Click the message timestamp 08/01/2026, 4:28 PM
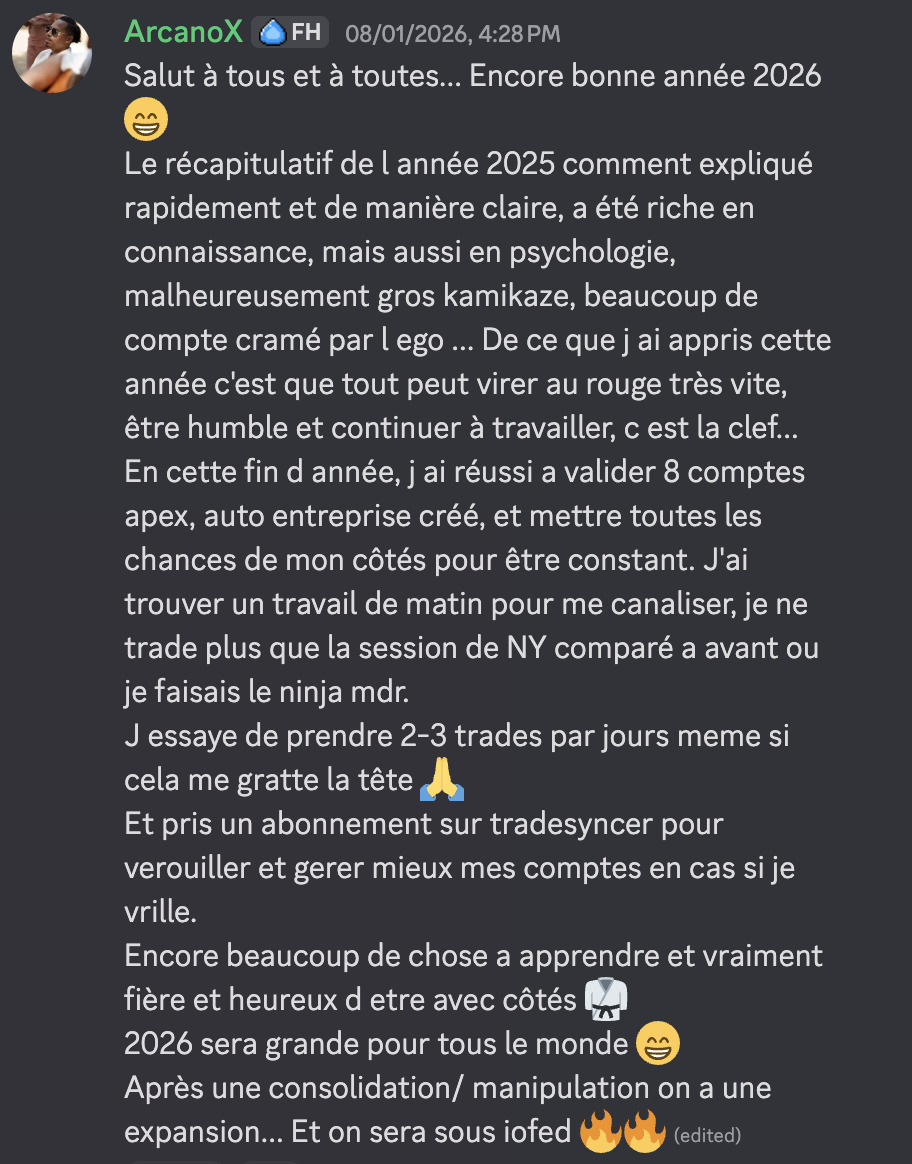This screenshot has height=1164, width=912. (x=452, y=32)
